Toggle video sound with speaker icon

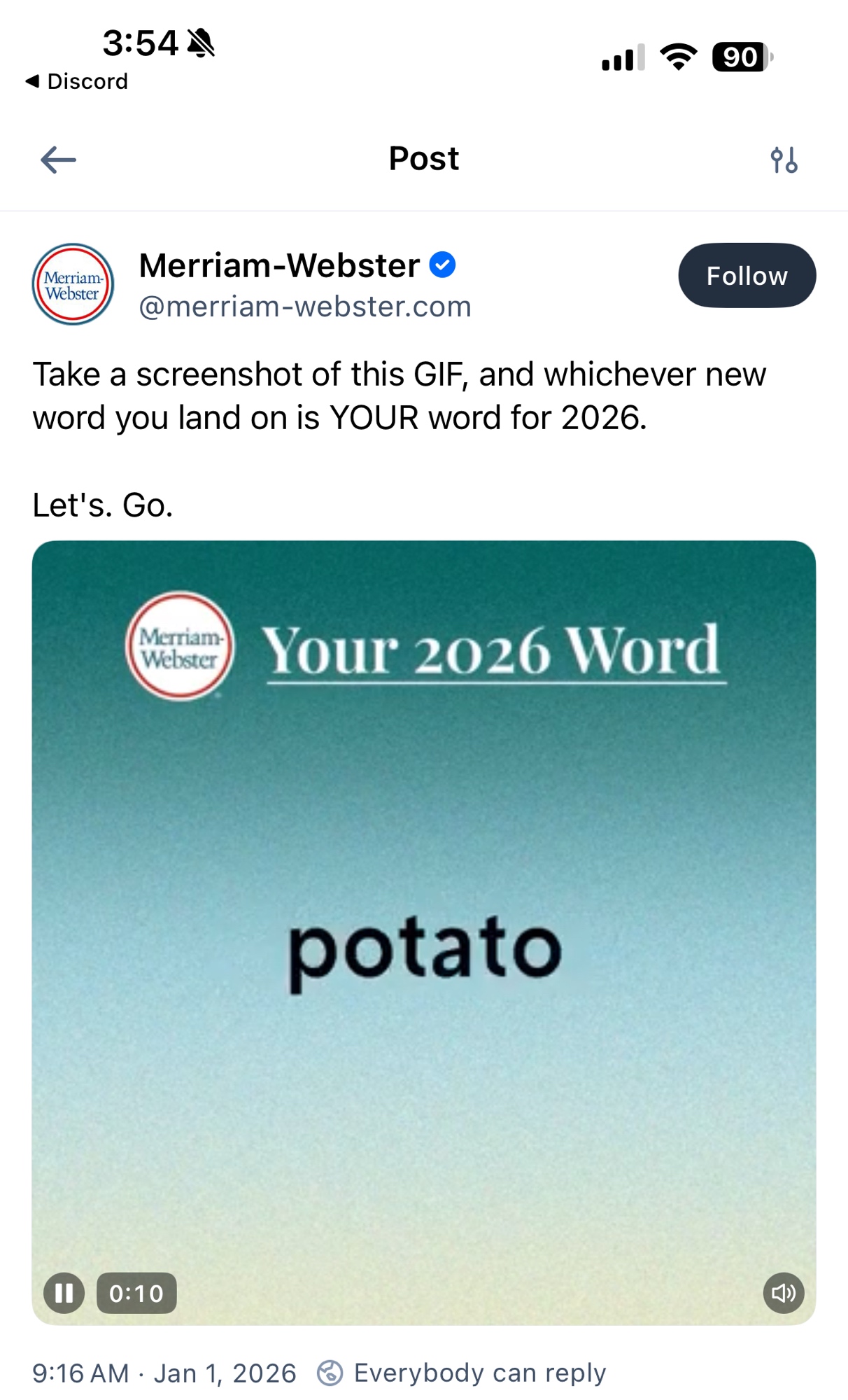pos(783,1293)
